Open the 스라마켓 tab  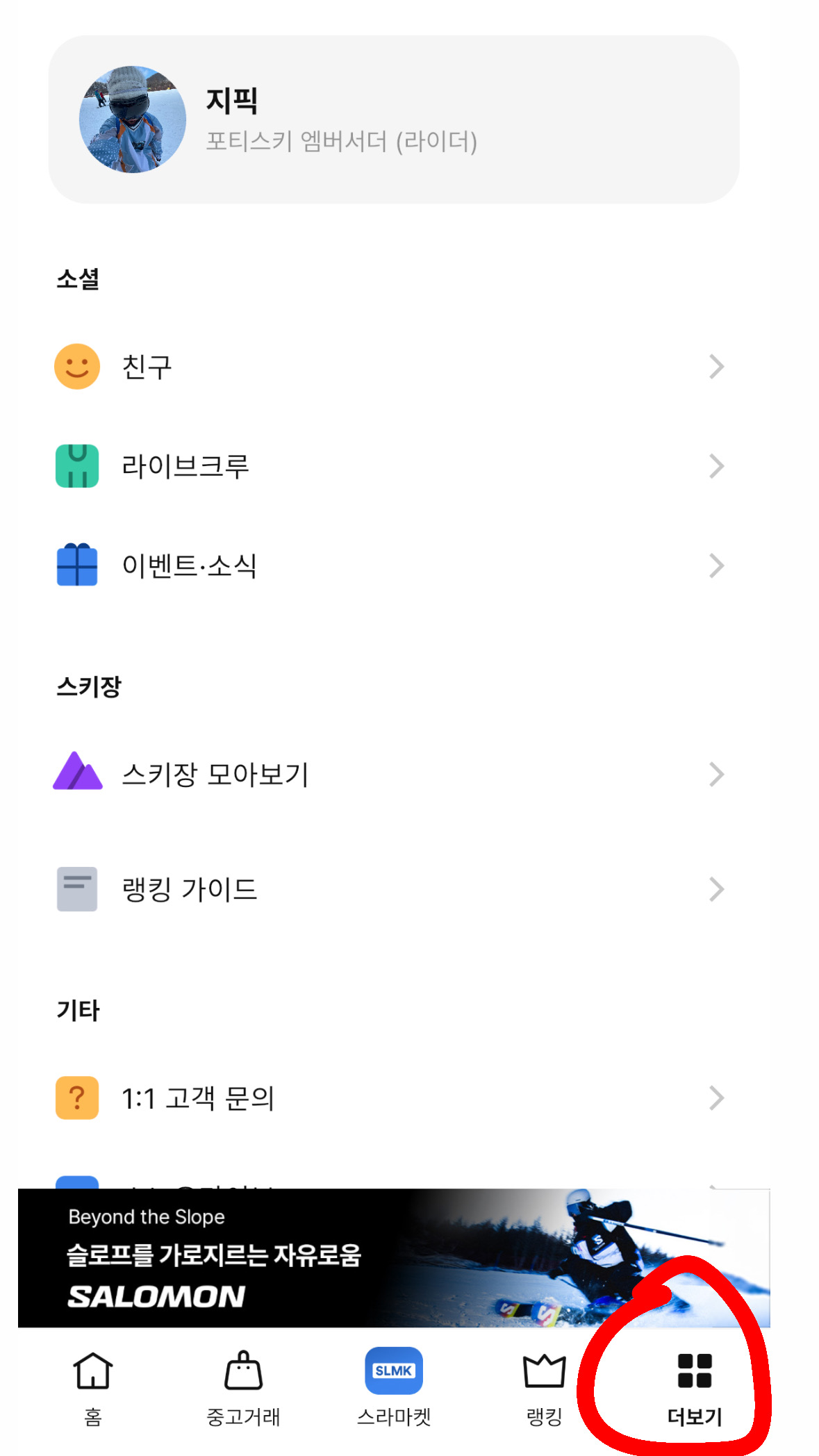(x=394, y=1387)
